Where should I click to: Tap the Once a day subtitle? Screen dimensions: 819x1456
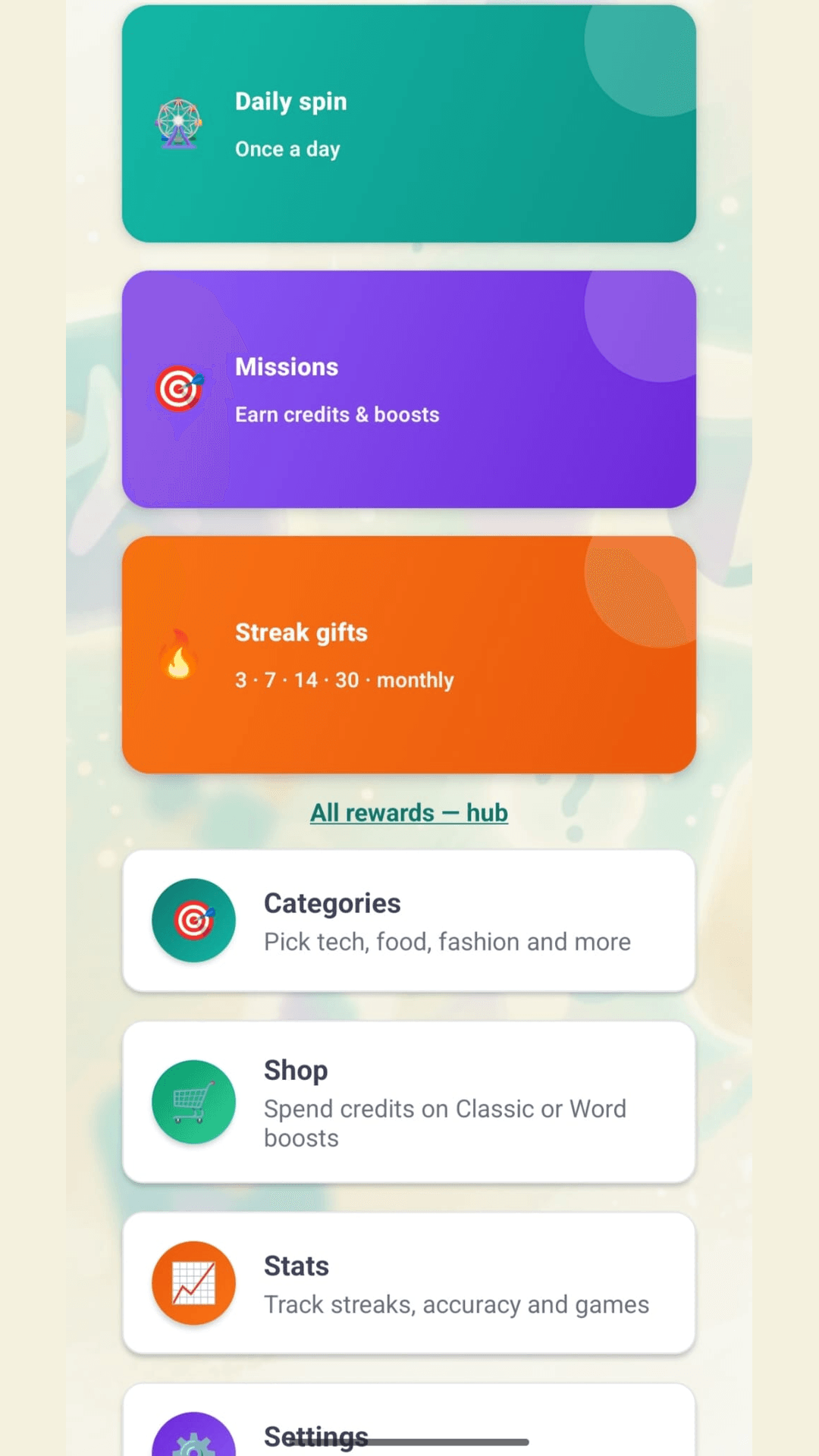287,149
